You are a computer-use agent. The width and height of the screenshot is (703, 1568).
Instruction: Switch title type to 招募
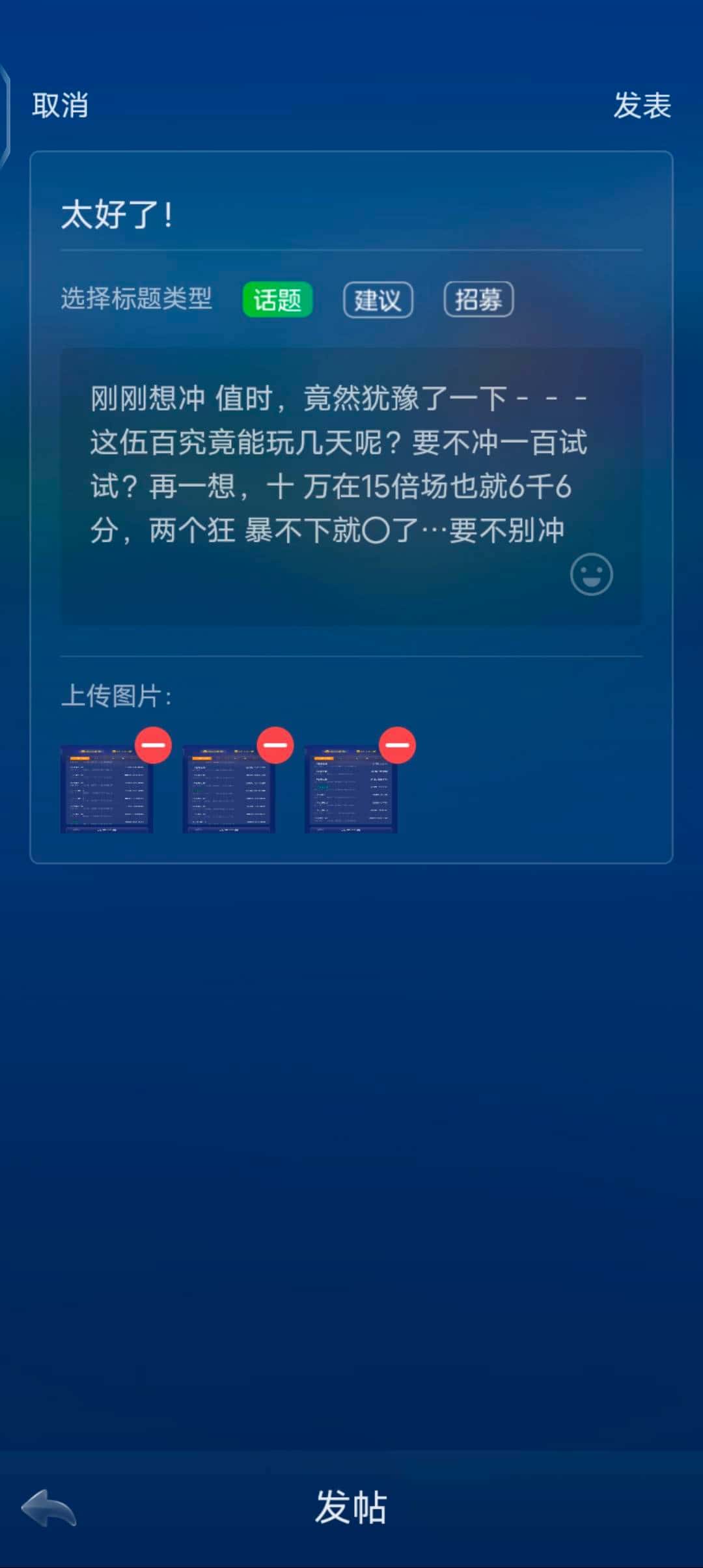(x=478, y=301)
